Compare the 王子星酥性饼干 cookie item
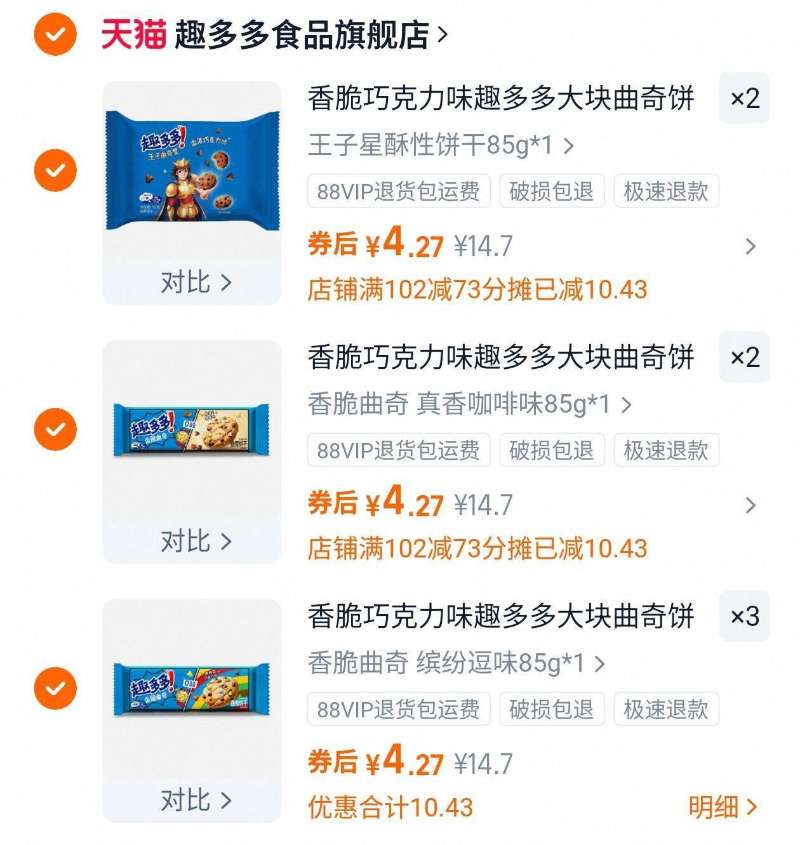Viewport: 800px width, 845px height. tap(195, 282)
